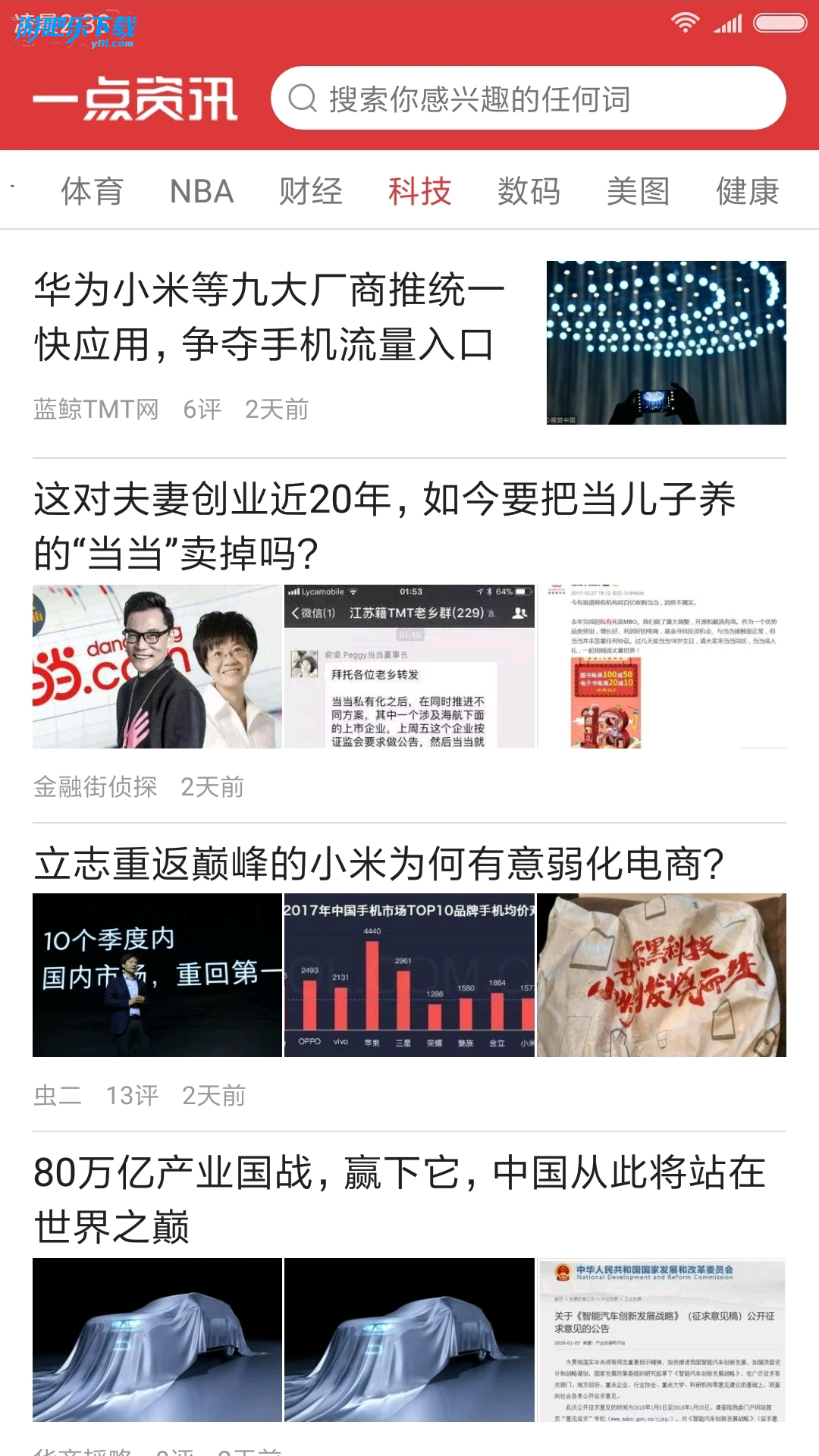Open the 美图 tab
This screenshot has height=1456, width=819.
click(x=638, y=191)
